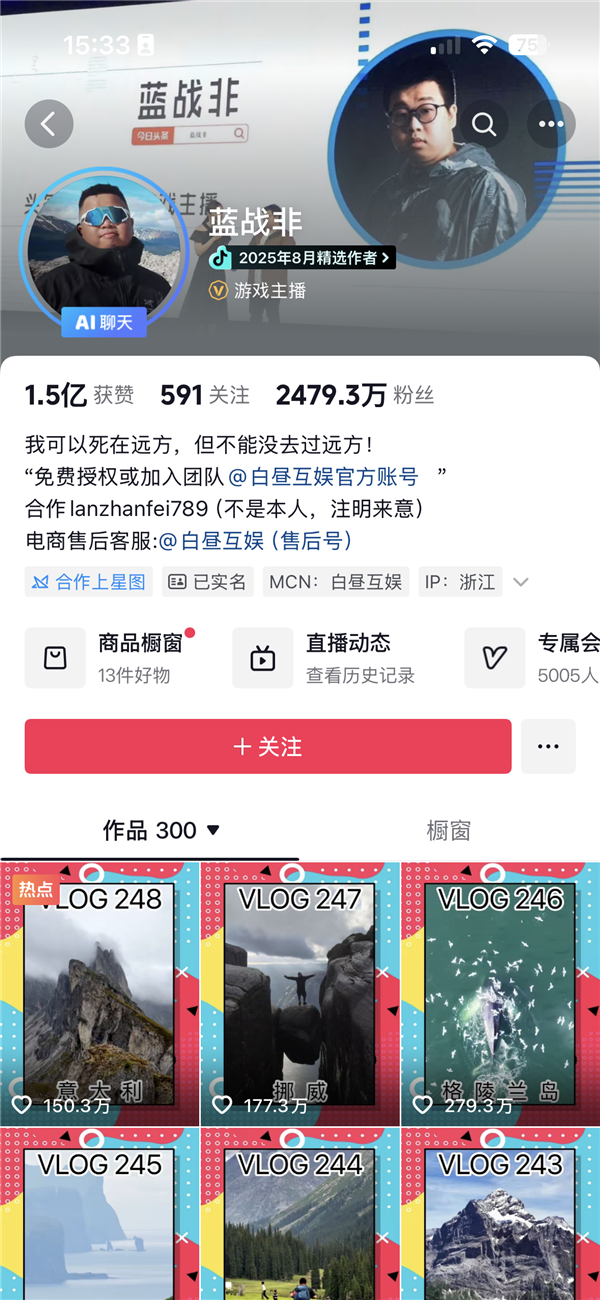Play the VLOG 248 意大利 video
600x1300 pixels.
coord(99,995)
